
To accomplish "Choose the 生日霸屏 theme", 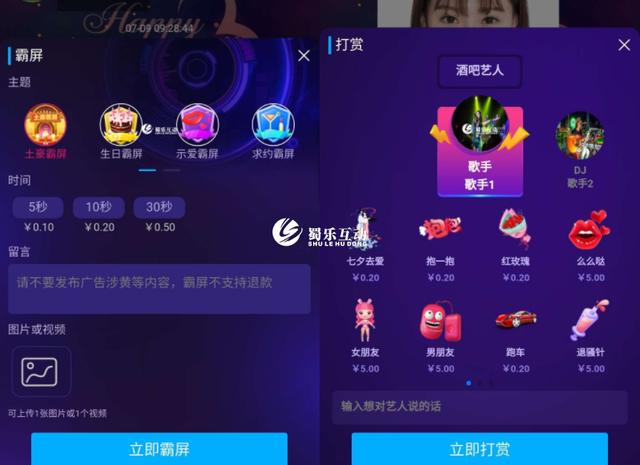I will (x=118, y=126).
